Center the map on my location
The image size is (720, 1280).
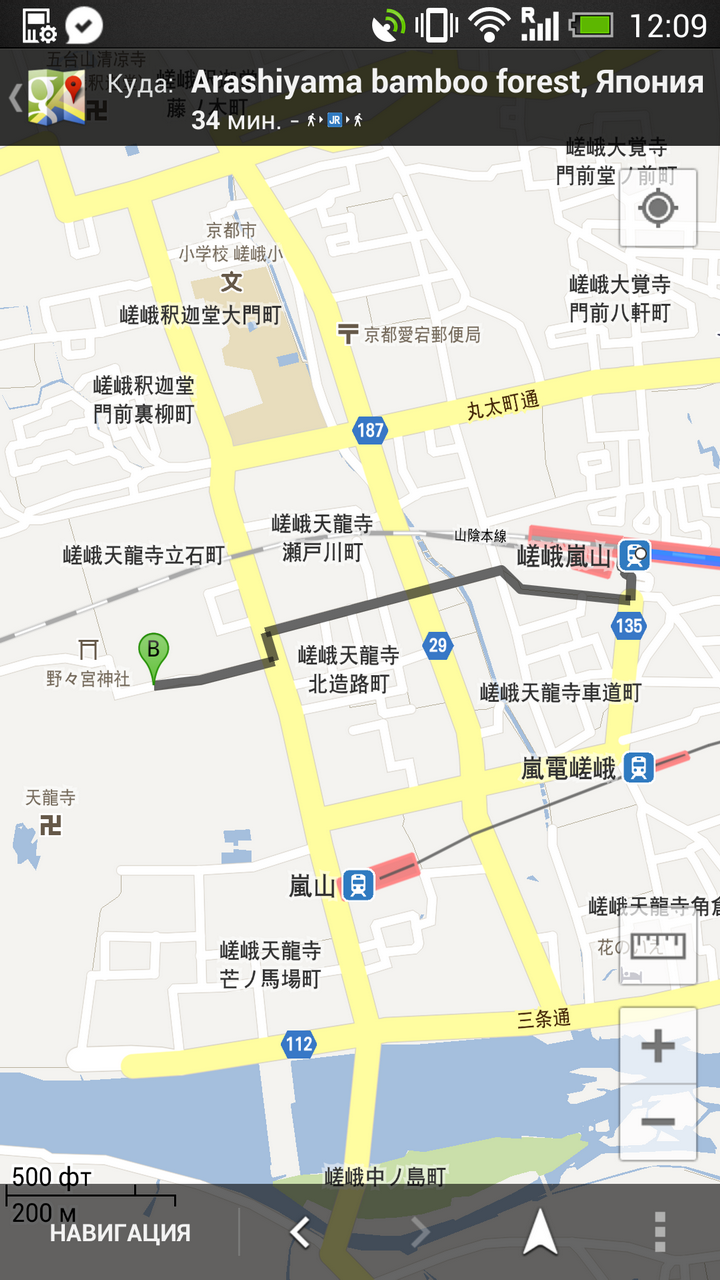[658, 208]
